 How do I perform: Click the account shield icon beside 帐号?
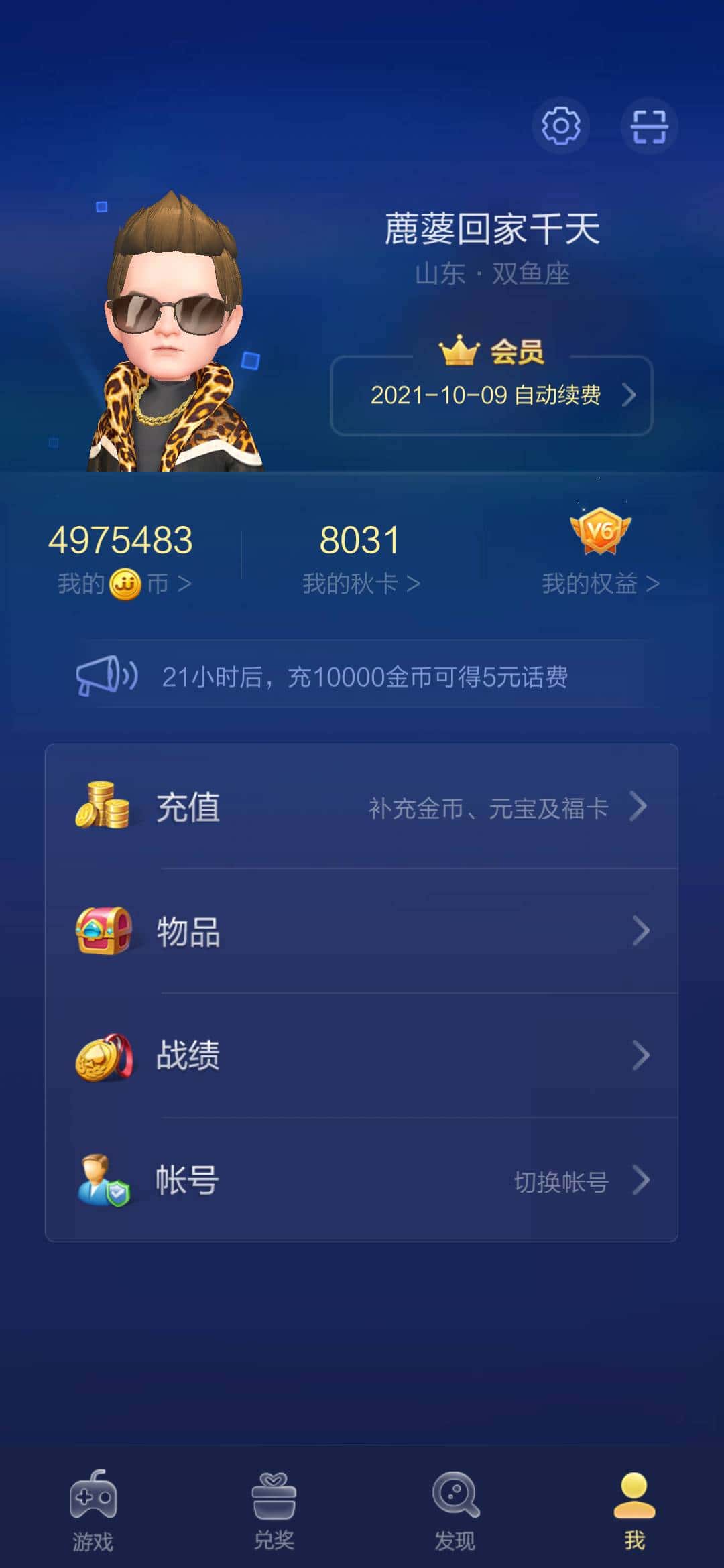click(x=104, y=1179)
